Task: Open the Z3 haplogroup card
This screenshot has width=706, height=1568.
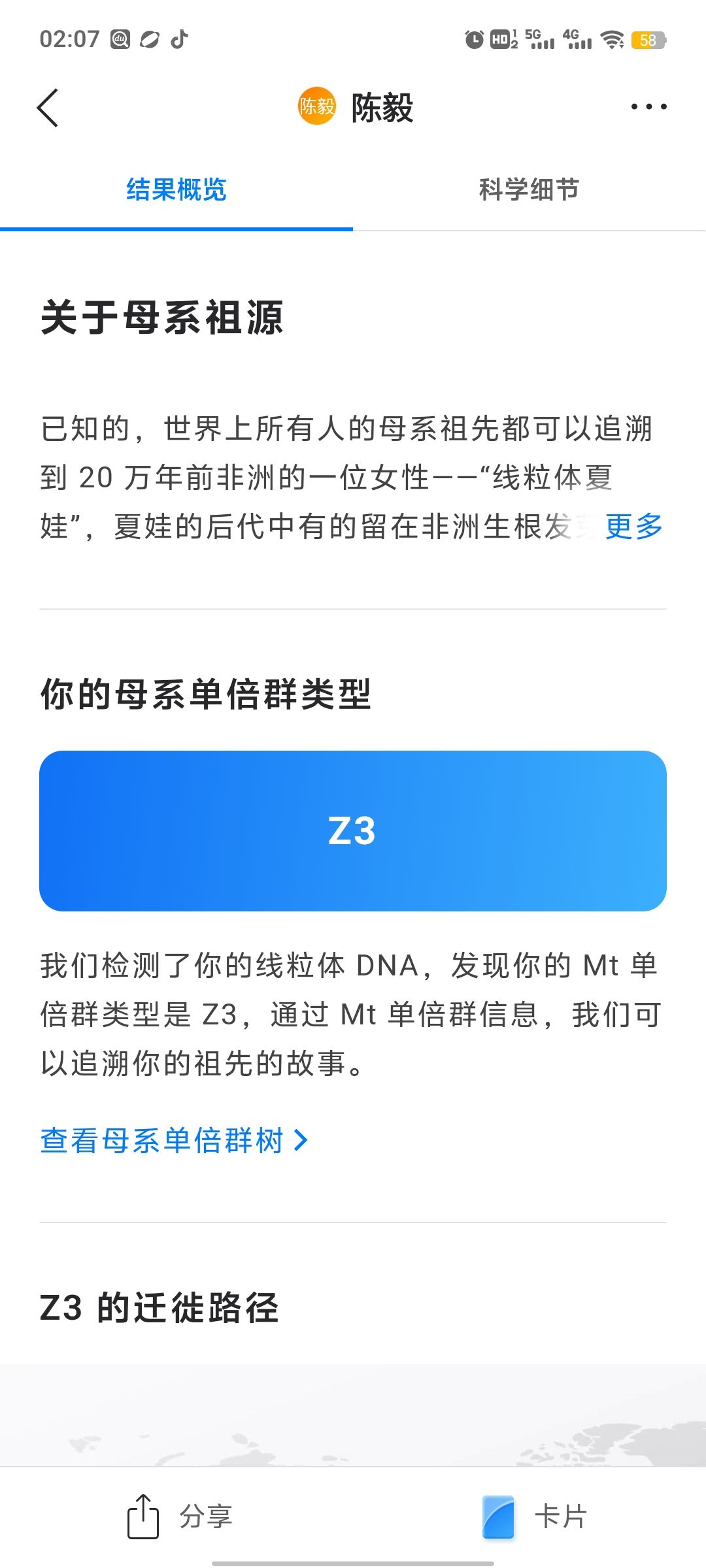Action: (353, 830)
